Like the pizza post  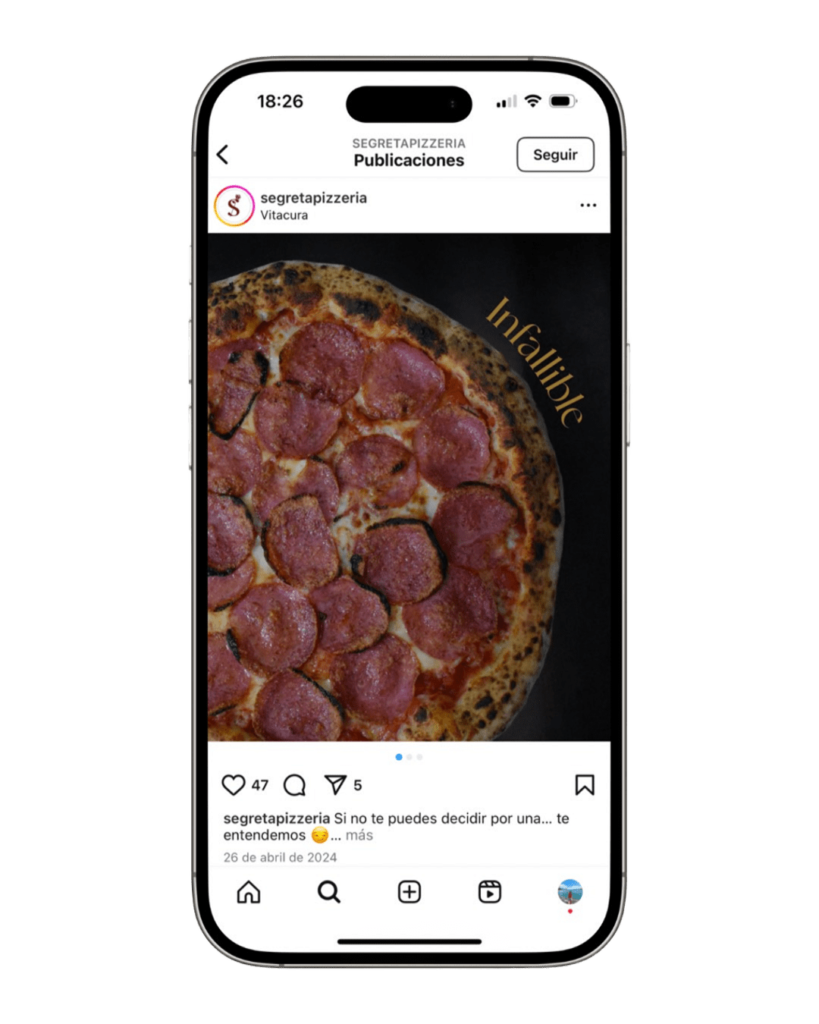pos(234,785)
